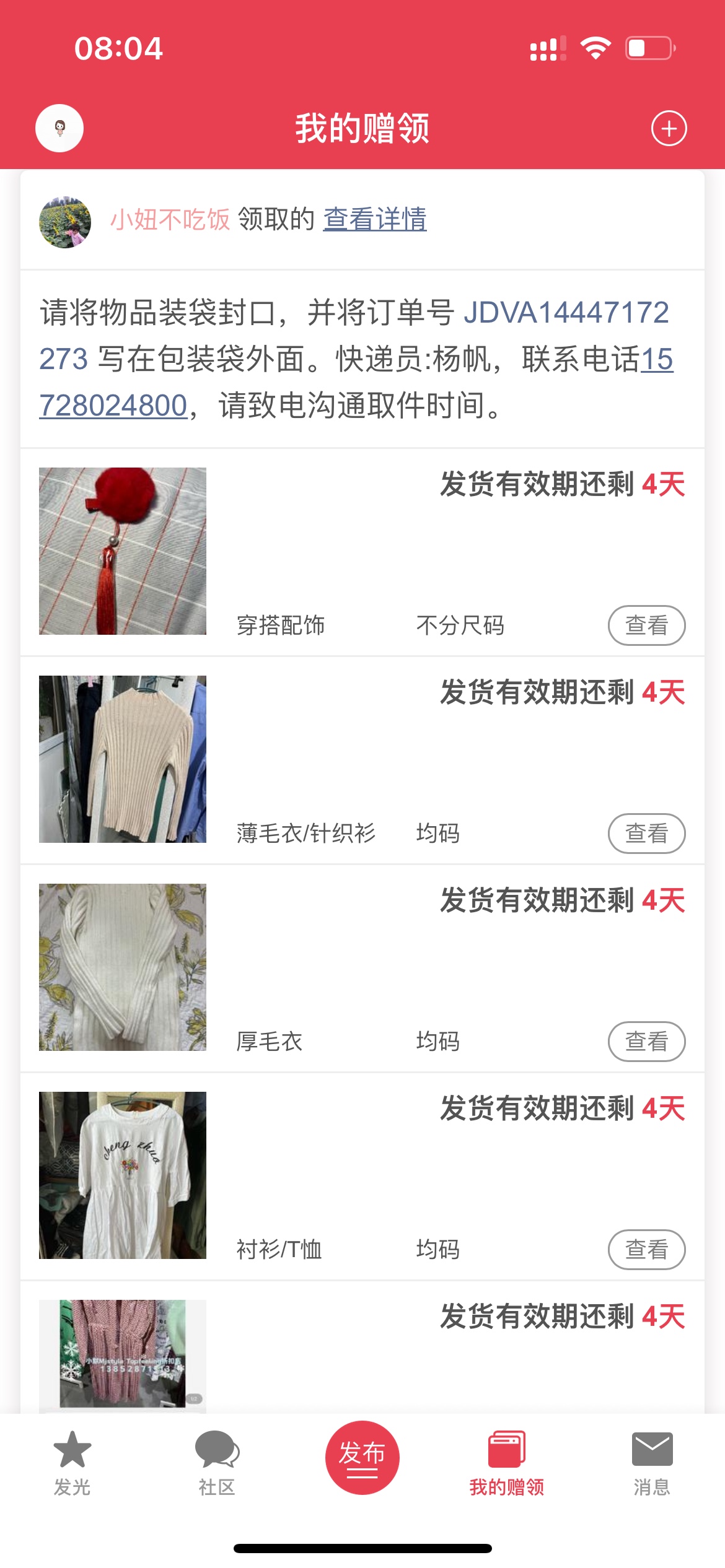Open the profile avatar in header
This screenshot has width=725, height=1568.
coord(59,128)
